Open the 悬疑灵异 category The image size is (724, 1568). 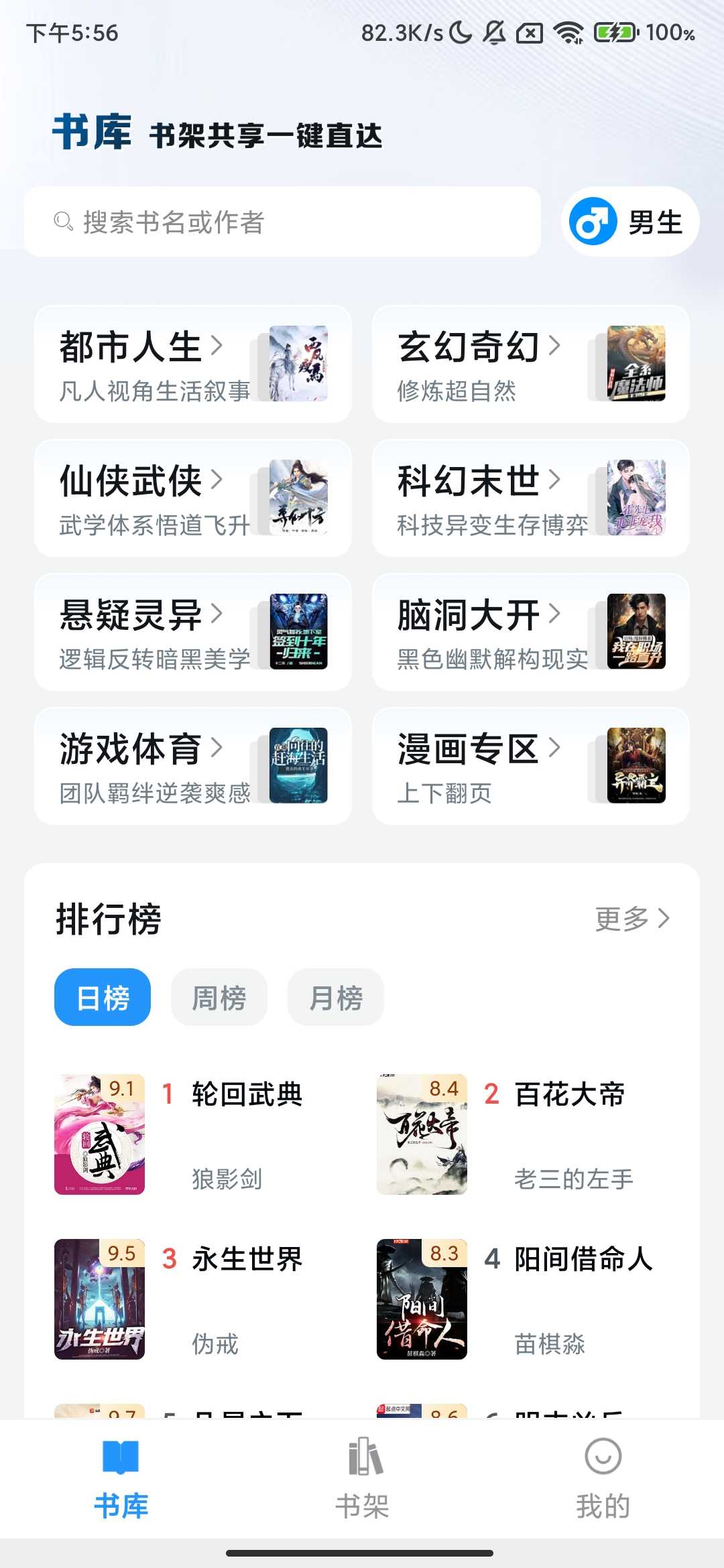coord(193,632)
